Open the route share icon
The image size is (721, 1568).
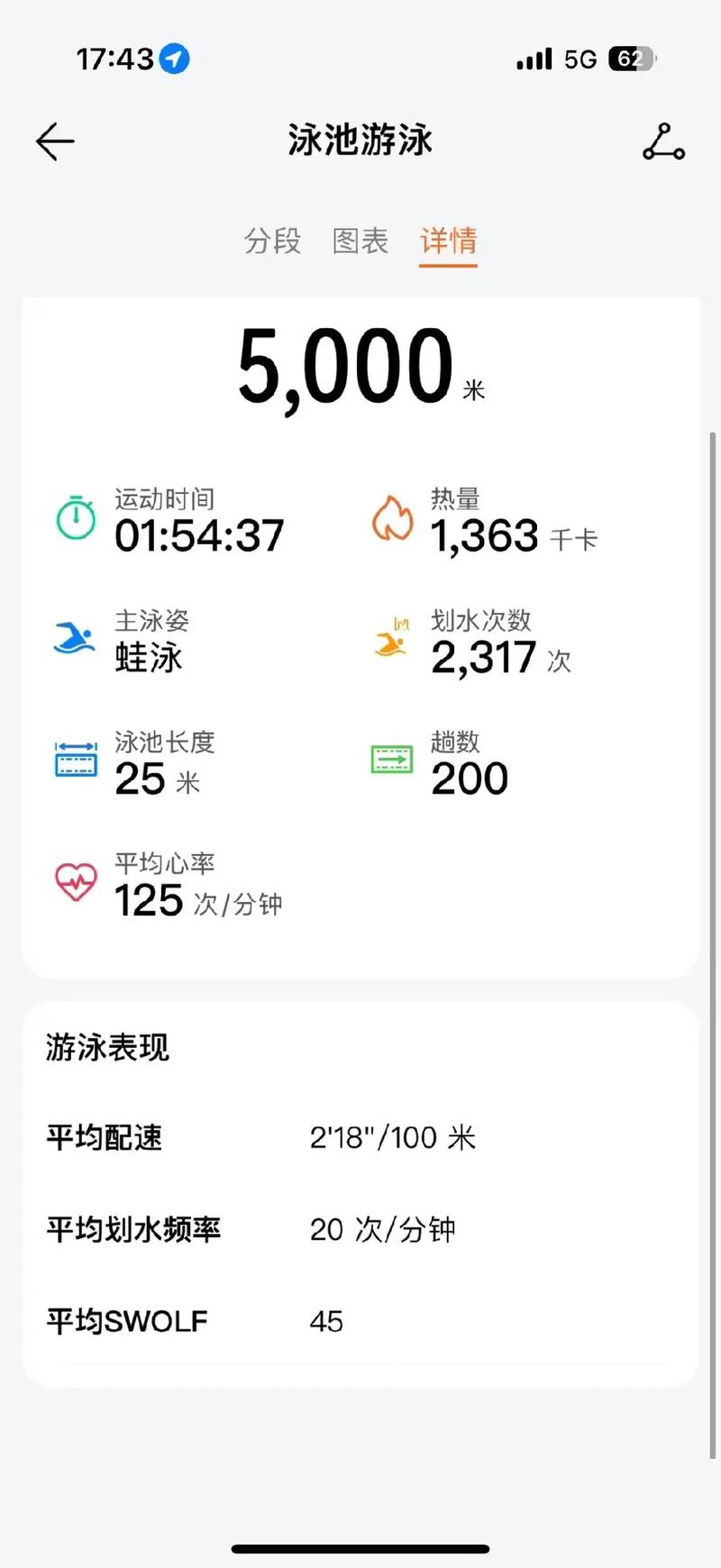(663, 142)
